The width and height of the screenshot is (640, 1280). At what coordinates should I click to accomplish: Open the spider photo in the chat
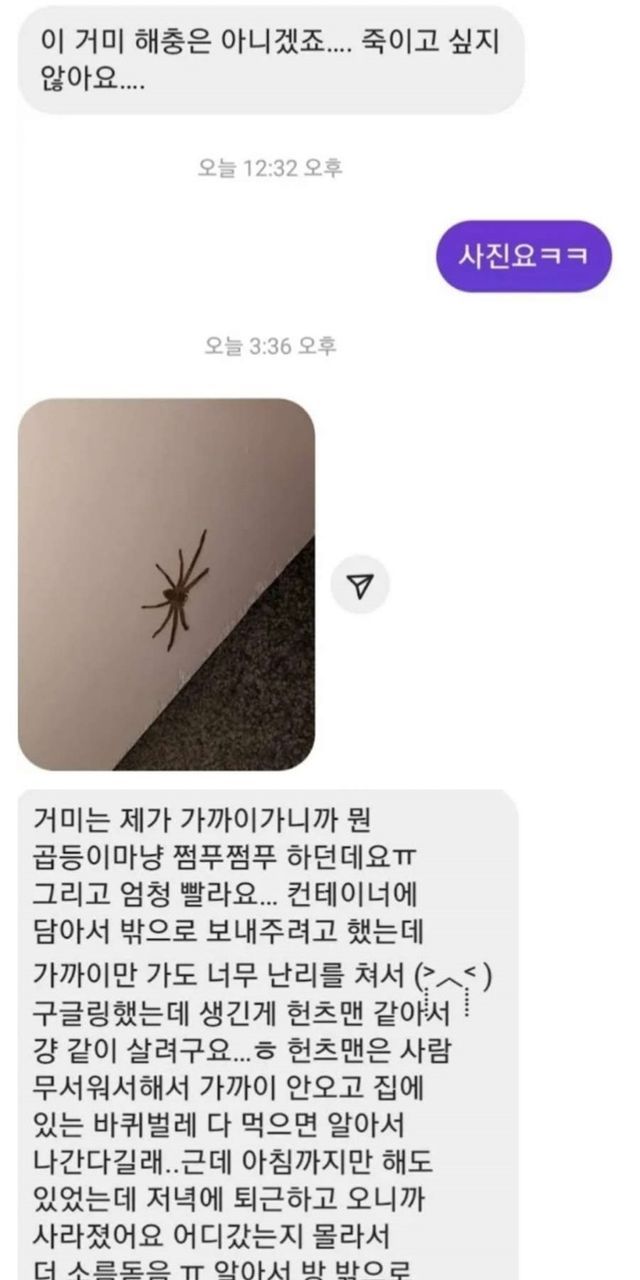tap(166, 585)
